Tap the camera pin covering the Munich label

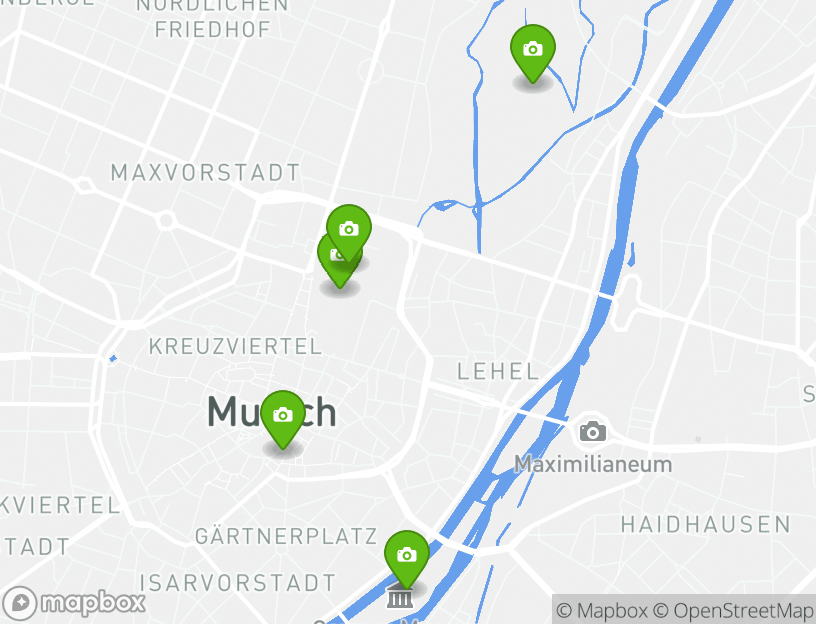point(283,416)
